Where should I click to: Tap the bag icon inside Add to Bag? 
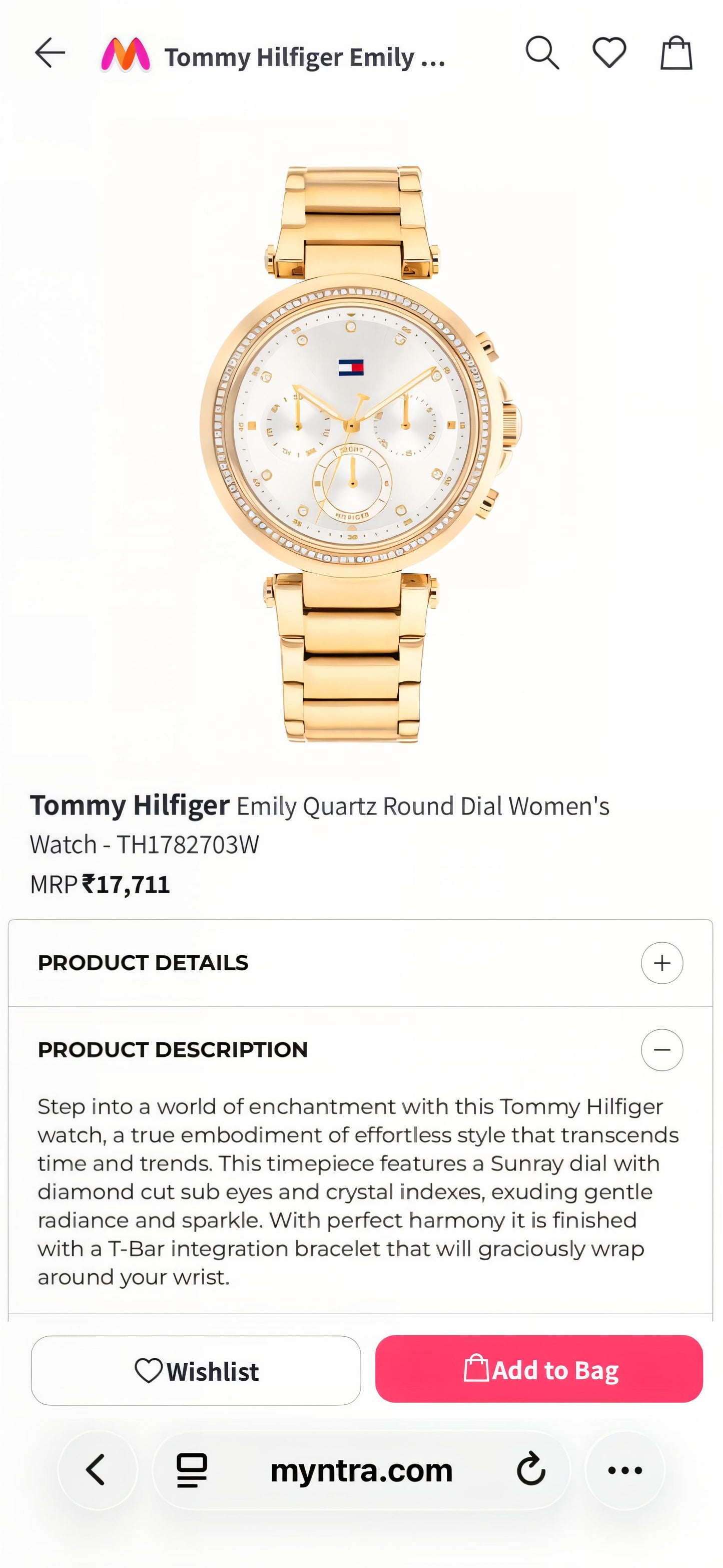(x=480, y=1370)
